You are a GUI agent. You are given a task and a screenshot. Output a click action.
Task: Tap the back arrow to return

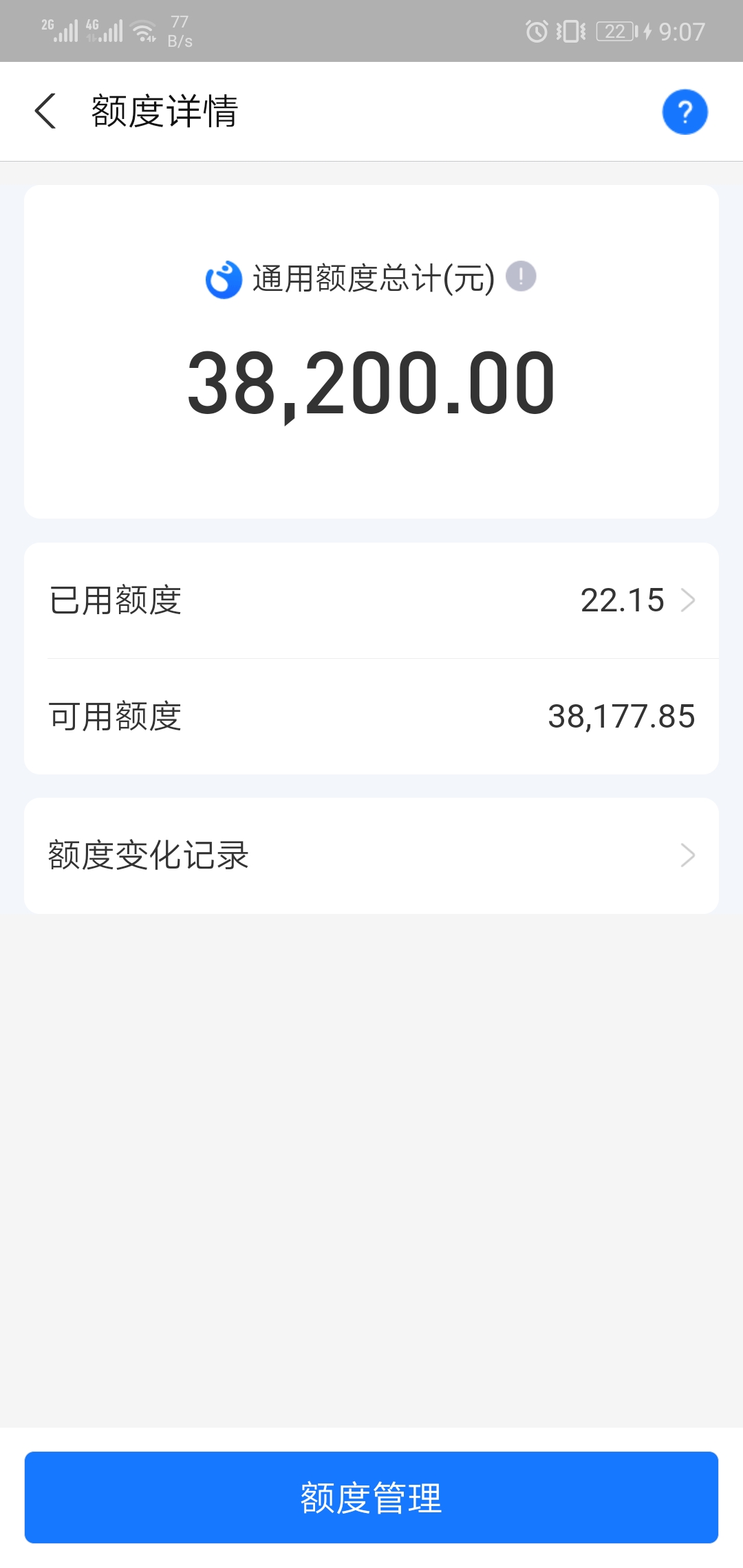45,111
